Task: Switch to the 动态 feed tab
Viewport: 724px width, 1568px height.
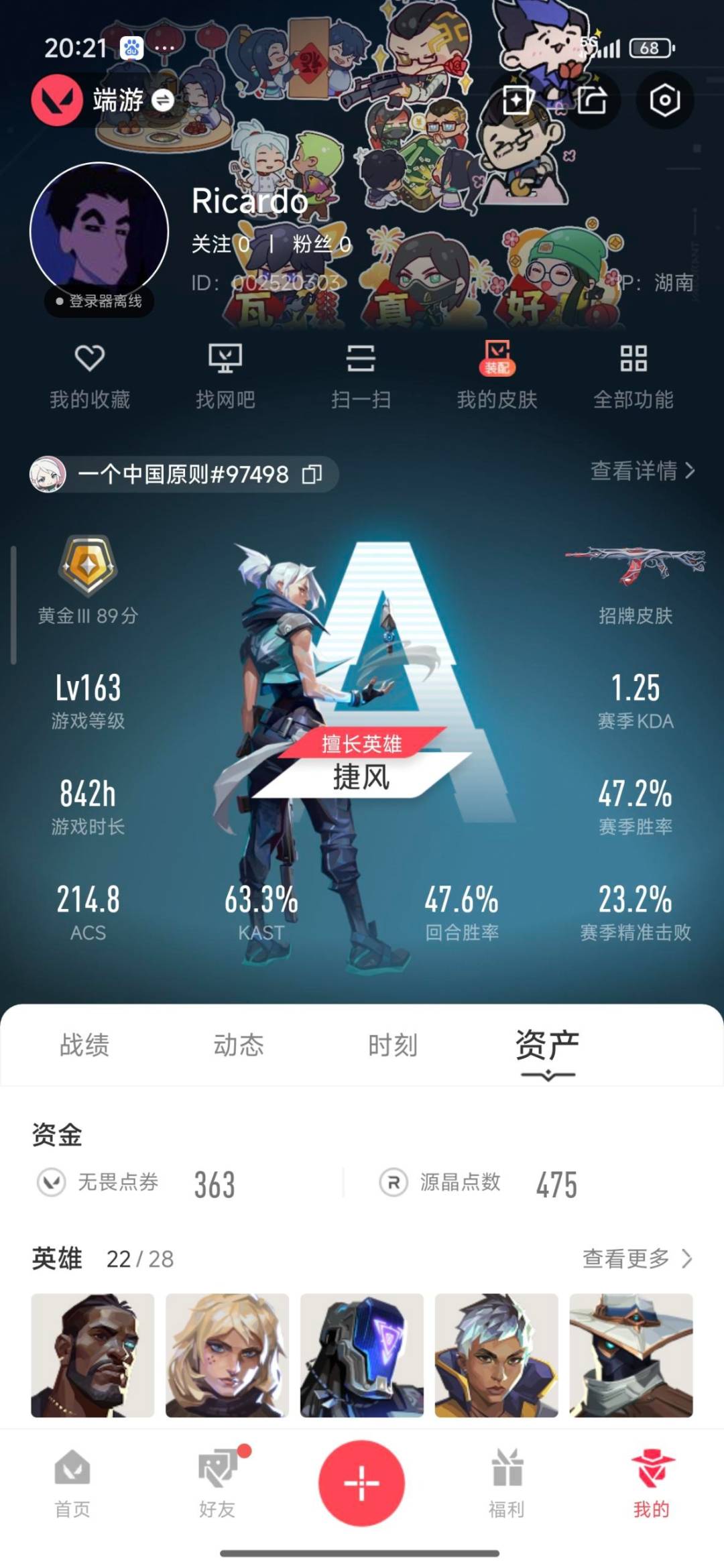Action: tap(238, 1044)
